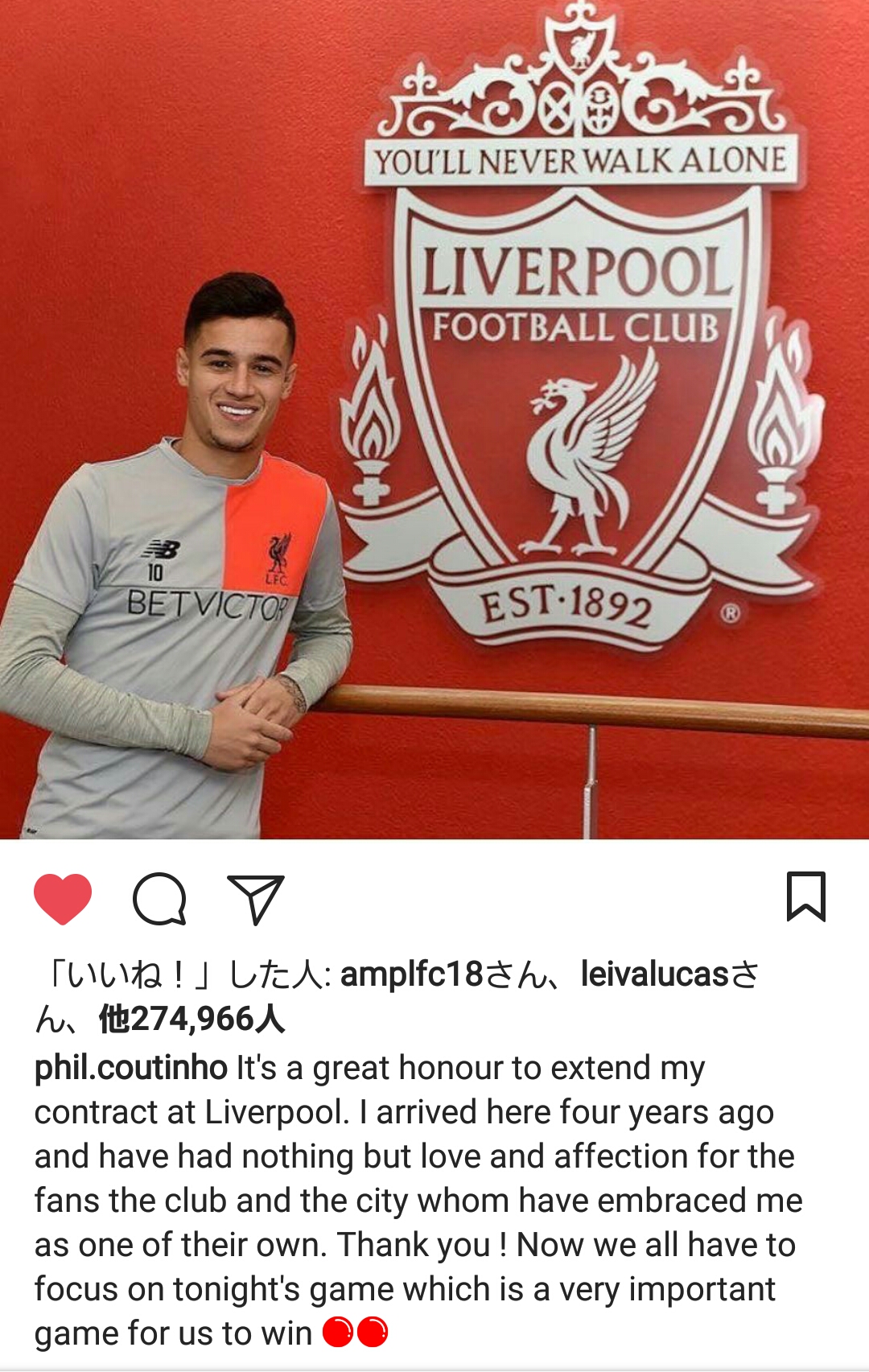The width and height of the screenshot is (869, 1372).
Task: Open leivalucas's profile from likes
Action: pos(654,974)
